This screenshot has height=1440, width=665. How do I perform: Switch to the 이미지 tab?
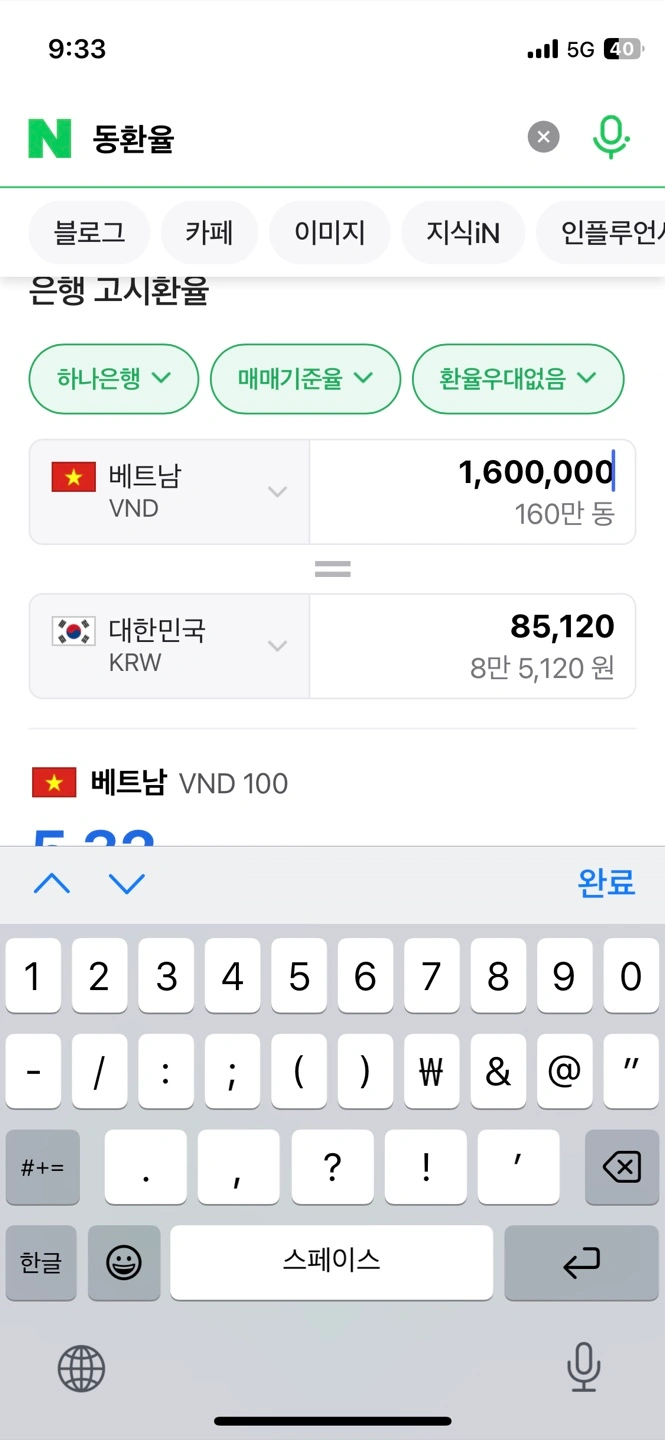[330, 233]
